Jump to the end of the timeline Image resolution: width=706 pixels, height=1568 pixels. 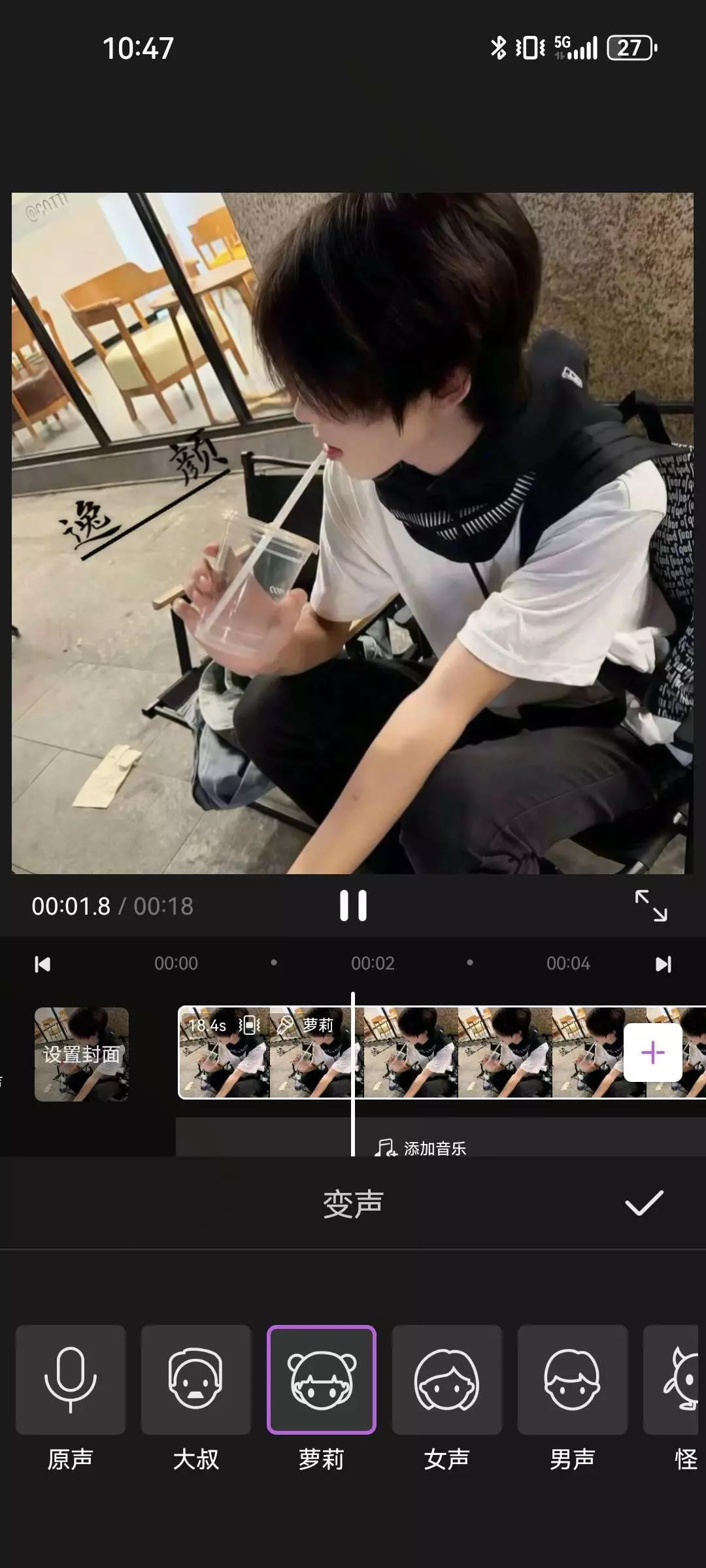[664, 964]
